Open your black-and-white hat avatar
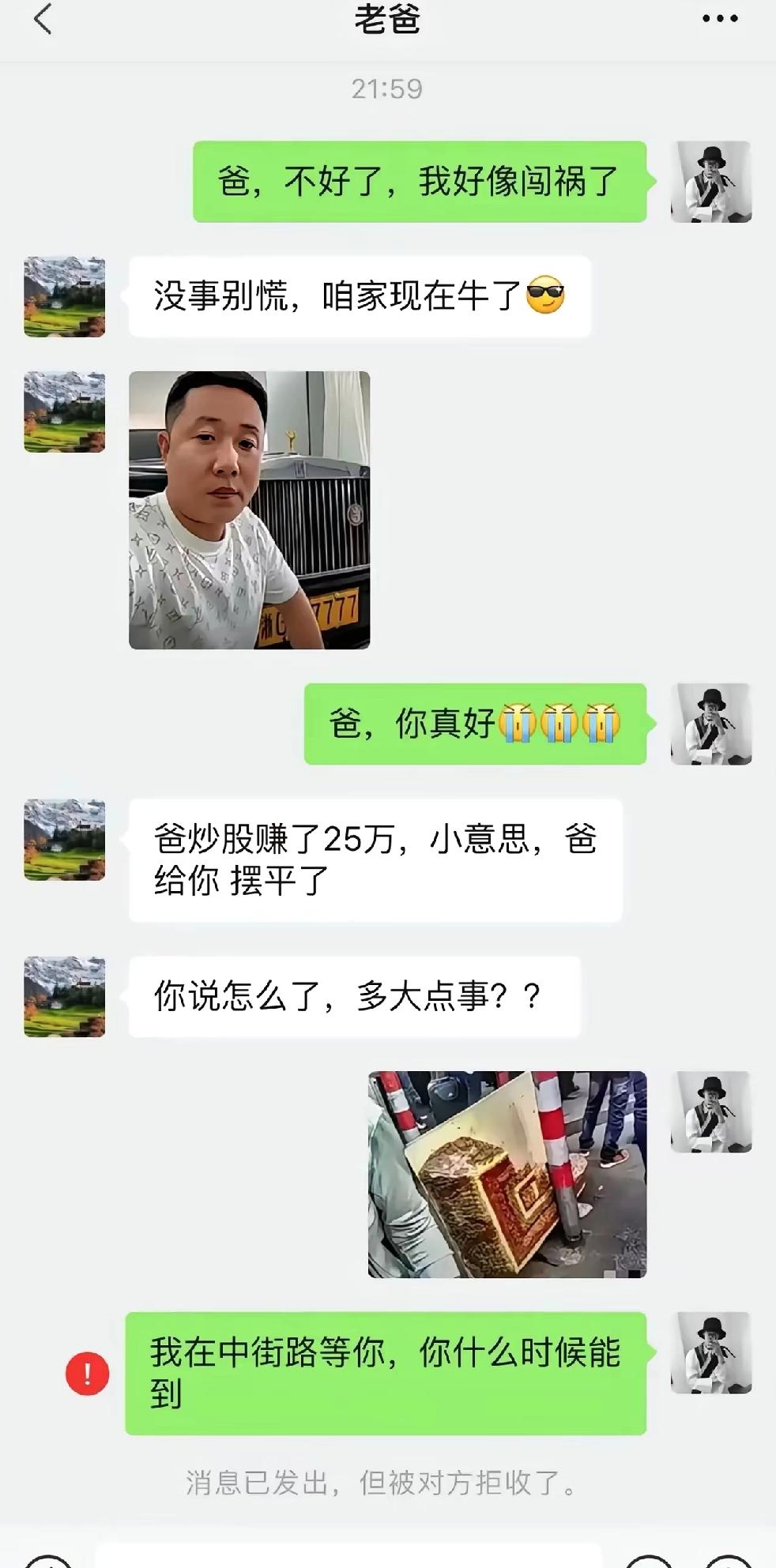Image resolution: width=776 pixels, height=1568 pixels. (x=710, y=180)
